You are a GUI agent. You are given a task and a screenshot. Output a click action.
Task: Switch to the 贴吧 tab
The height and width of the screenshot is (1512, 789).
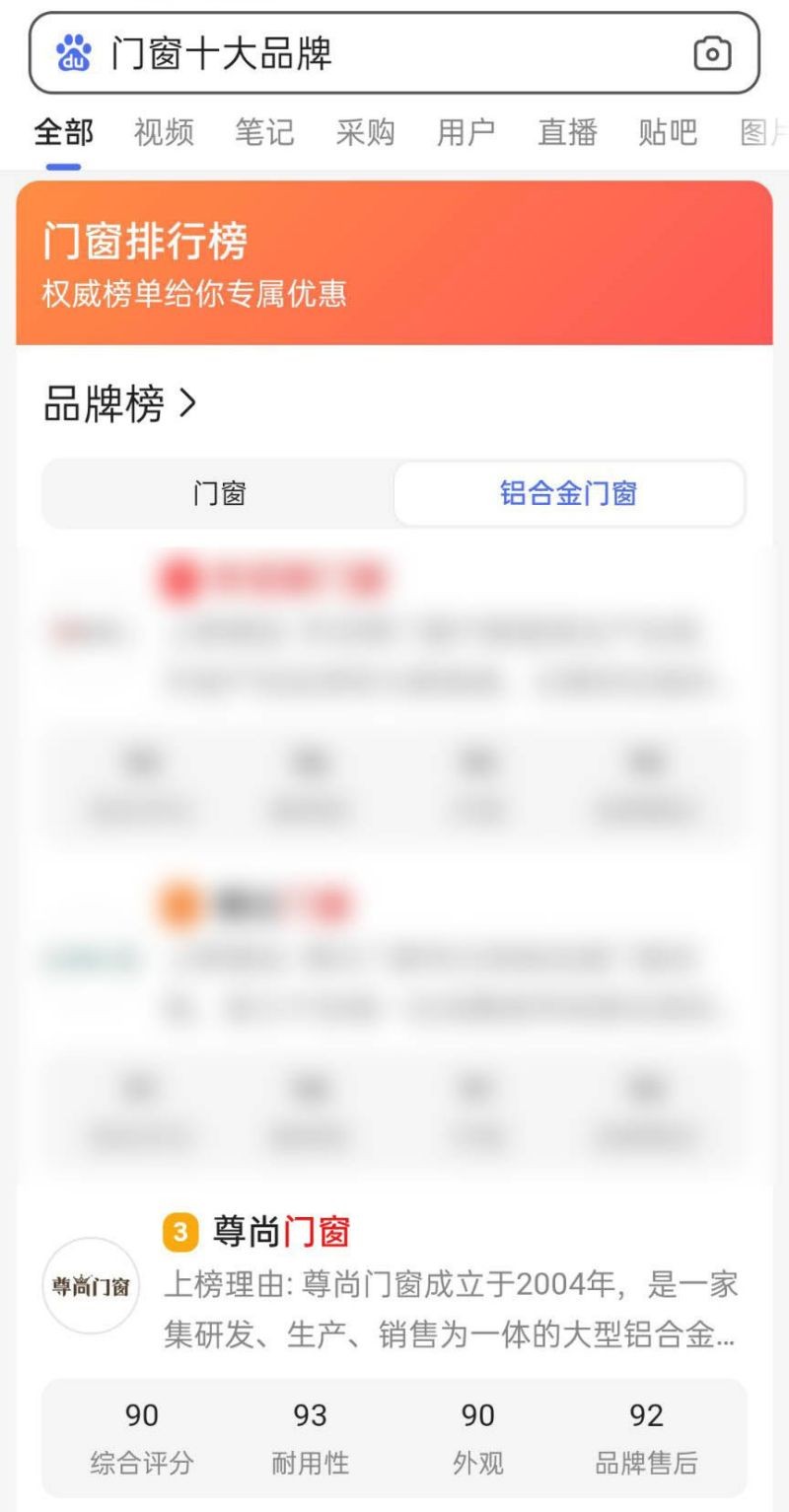coord(668,132)
